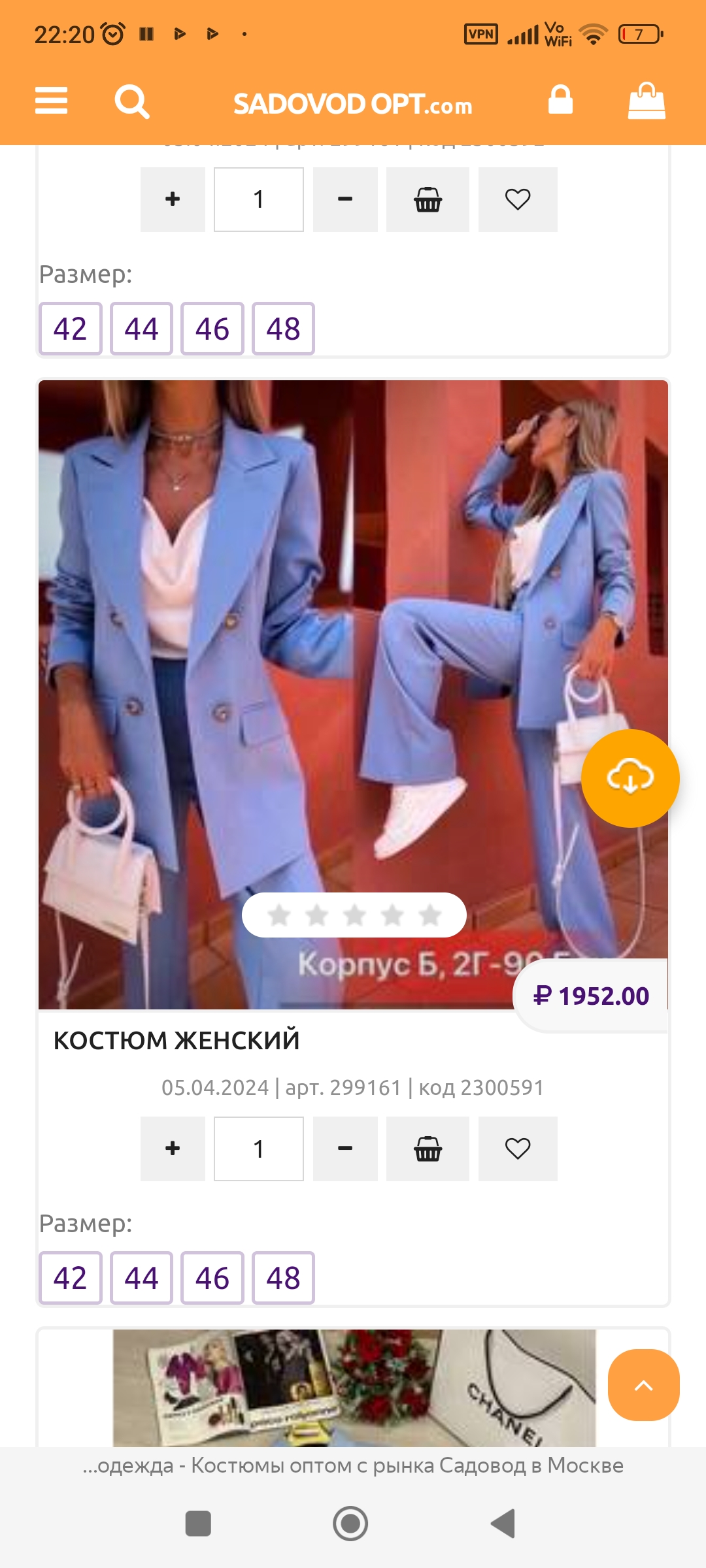Increase quantity for Костюм женский арт. 299161

(173, 1149)
